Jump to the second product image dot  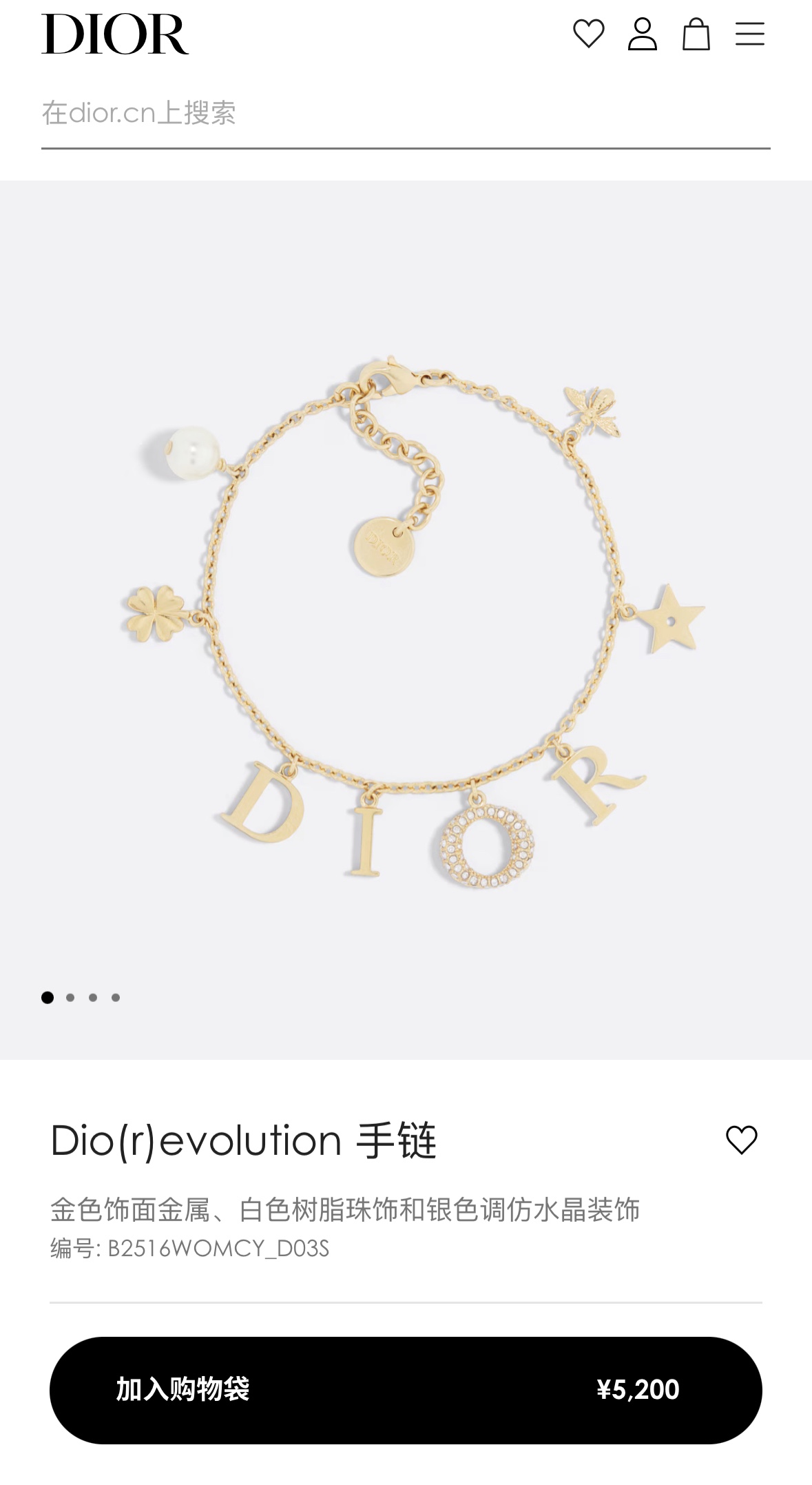tap(70, 997)
